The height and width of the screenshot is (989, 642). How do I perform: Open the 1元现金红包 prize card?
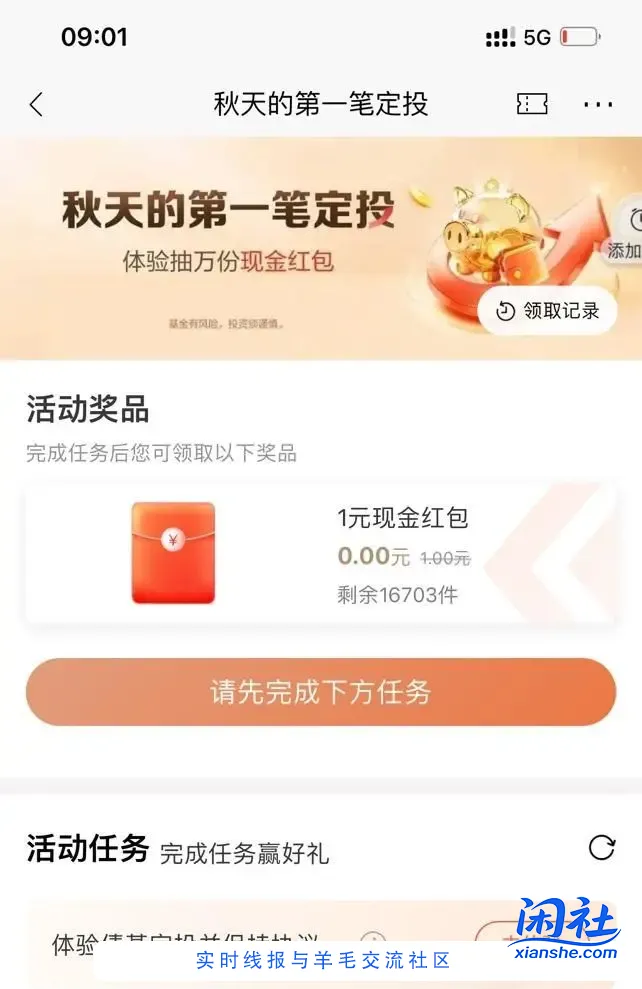[320, 554]
